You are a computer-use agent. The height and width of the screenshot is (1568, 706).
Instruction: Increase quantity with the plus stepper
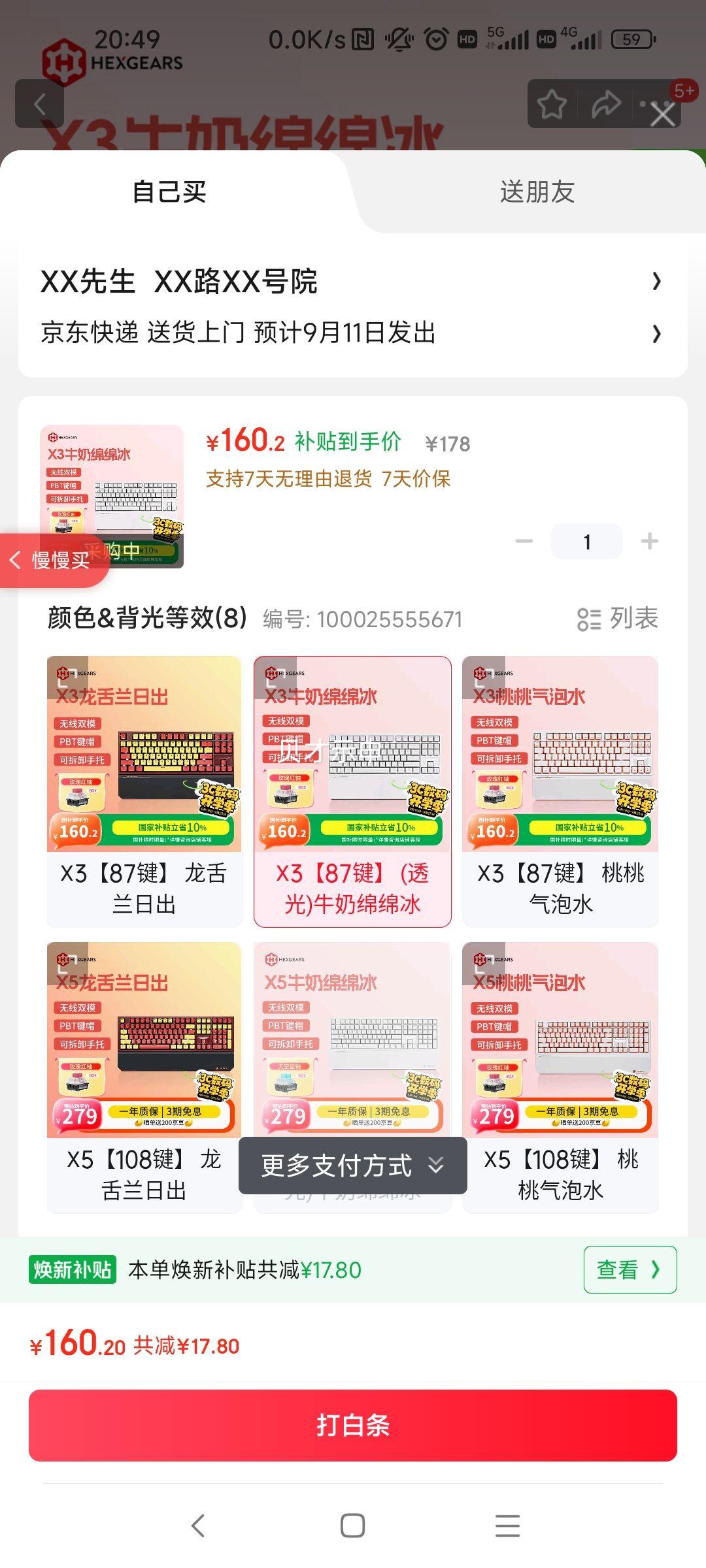click(x=648, y=541)
